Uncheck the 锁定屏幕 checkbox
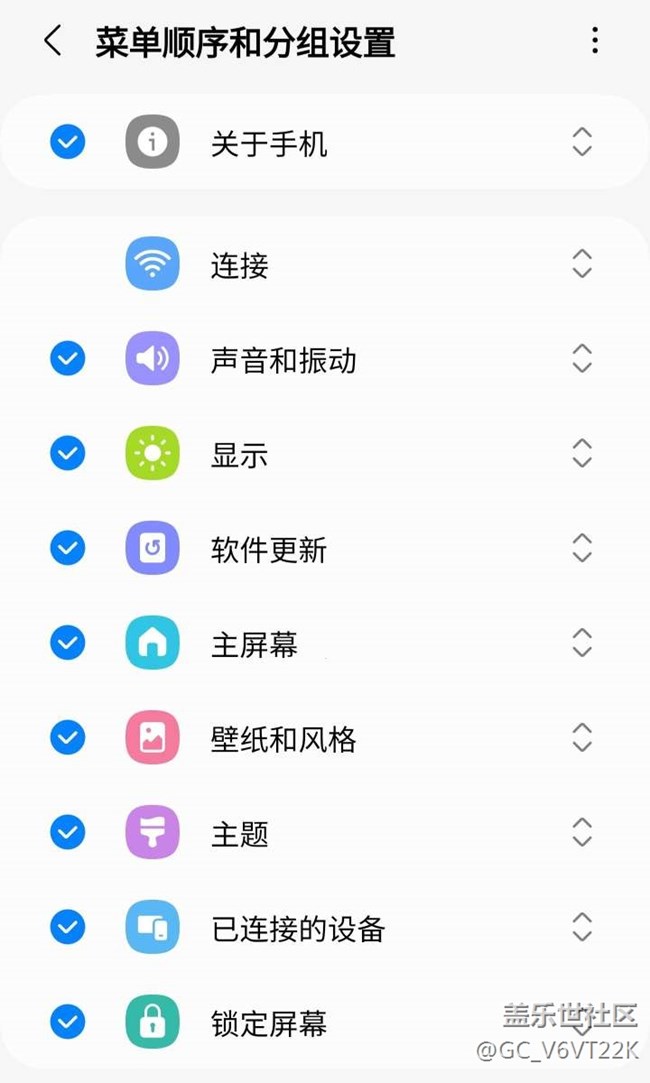The width and height of the screenshot is (650, 1083). tap(68, 1022)
